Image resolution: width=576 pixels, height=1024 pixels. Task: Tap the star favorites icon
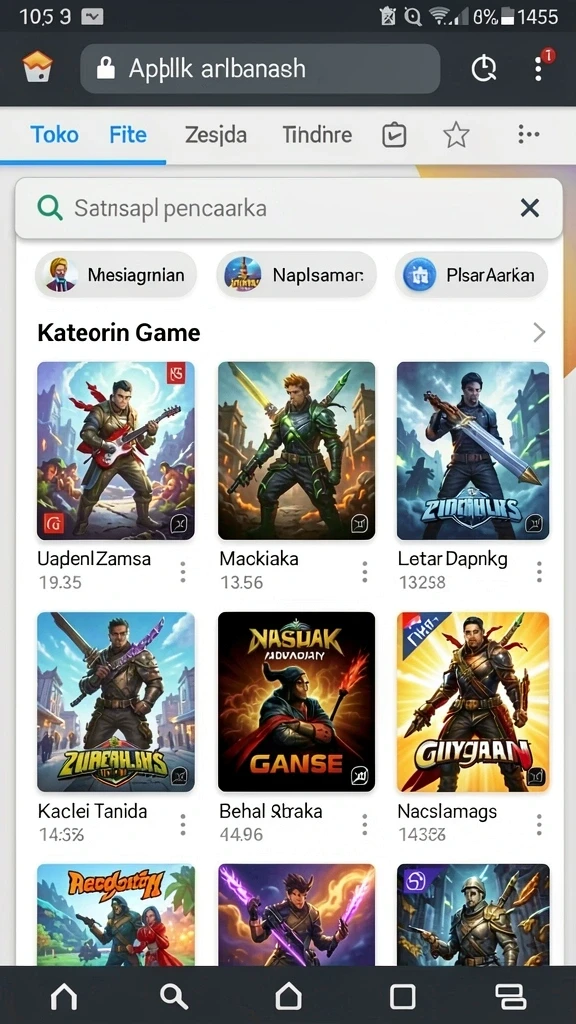coord(456,135)
